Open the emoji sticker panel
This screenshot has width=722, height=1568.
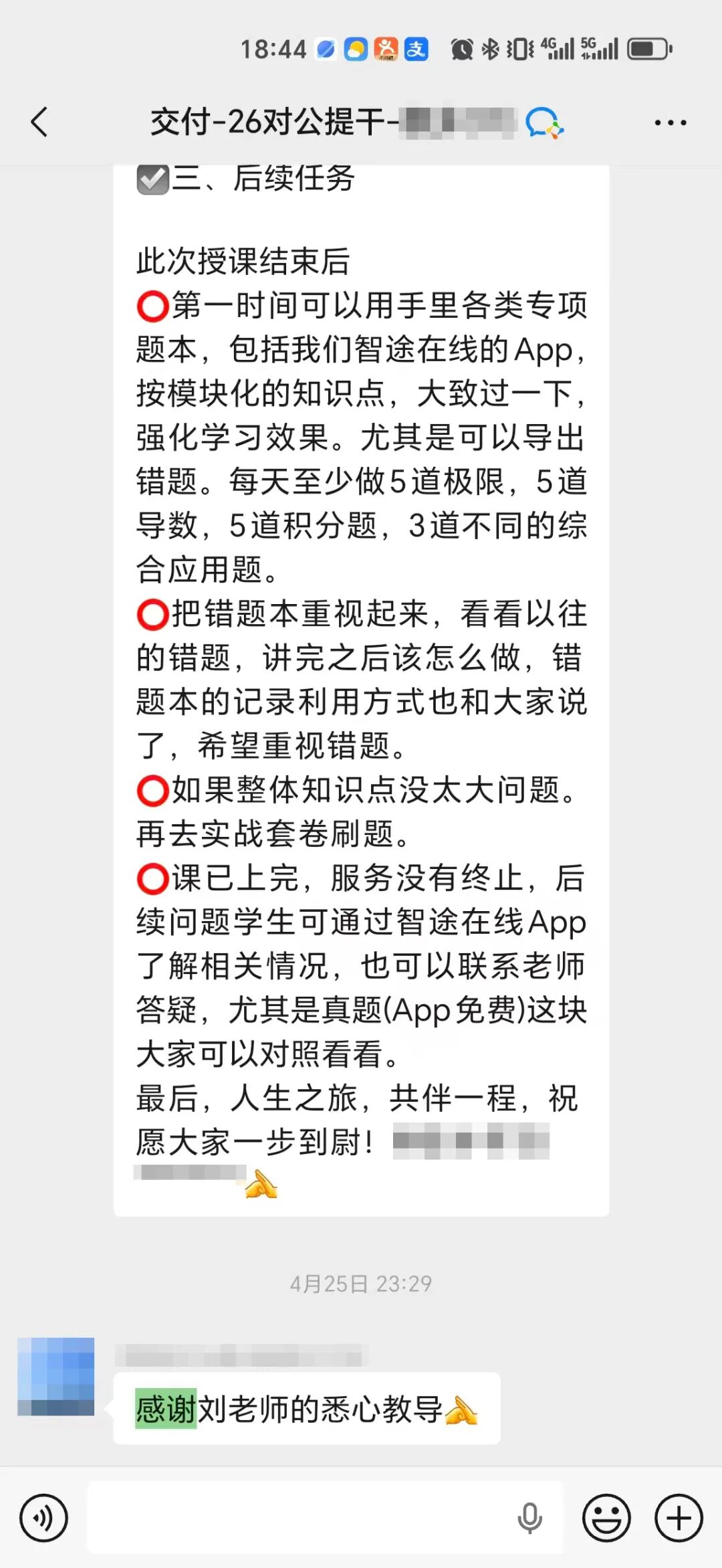pyautogui.click(x=606, y=1518)
